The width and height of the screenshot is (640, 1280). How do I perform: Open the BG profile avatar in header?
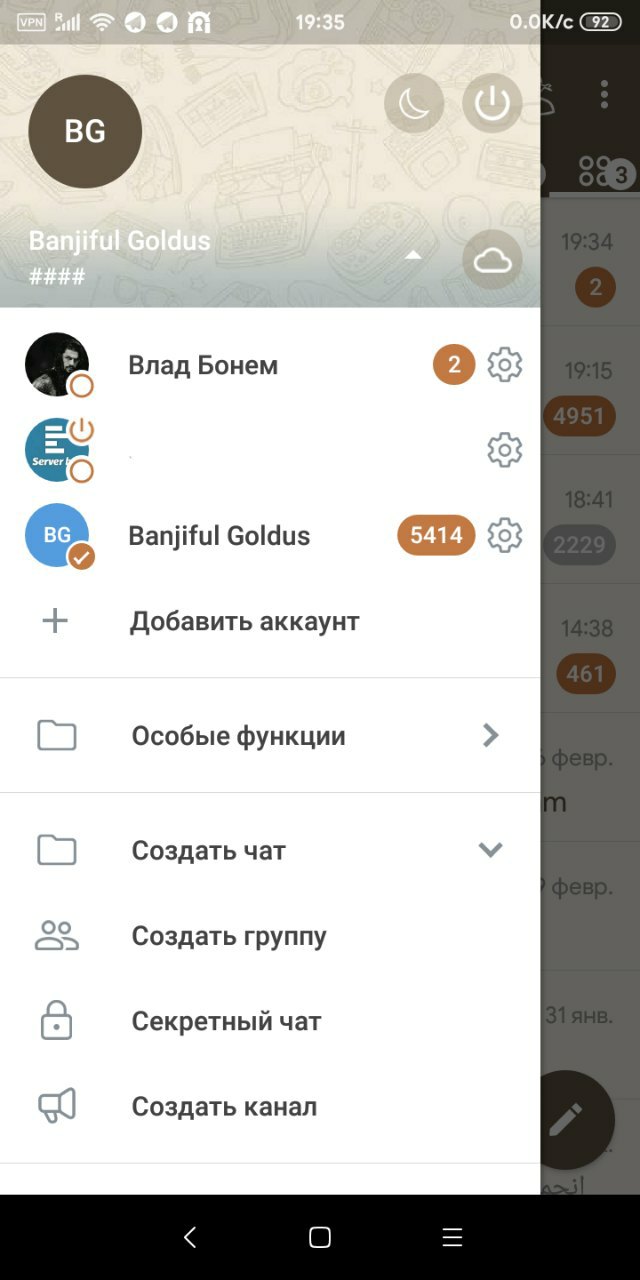click(85, 132)
